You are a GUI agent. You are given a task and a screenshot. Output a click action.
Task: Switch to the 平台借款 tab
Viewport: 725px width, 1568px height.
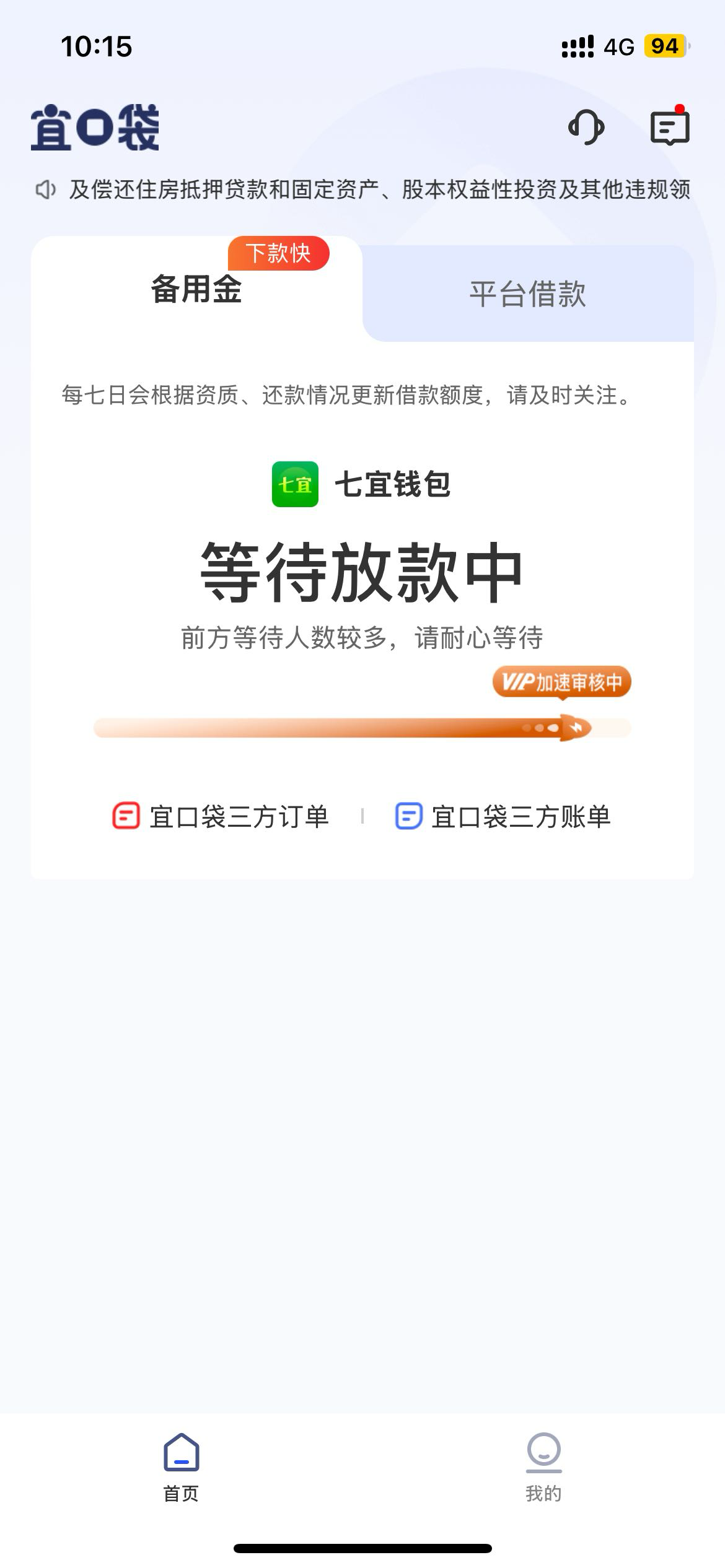pyautogui.click(x=528, y=294)
